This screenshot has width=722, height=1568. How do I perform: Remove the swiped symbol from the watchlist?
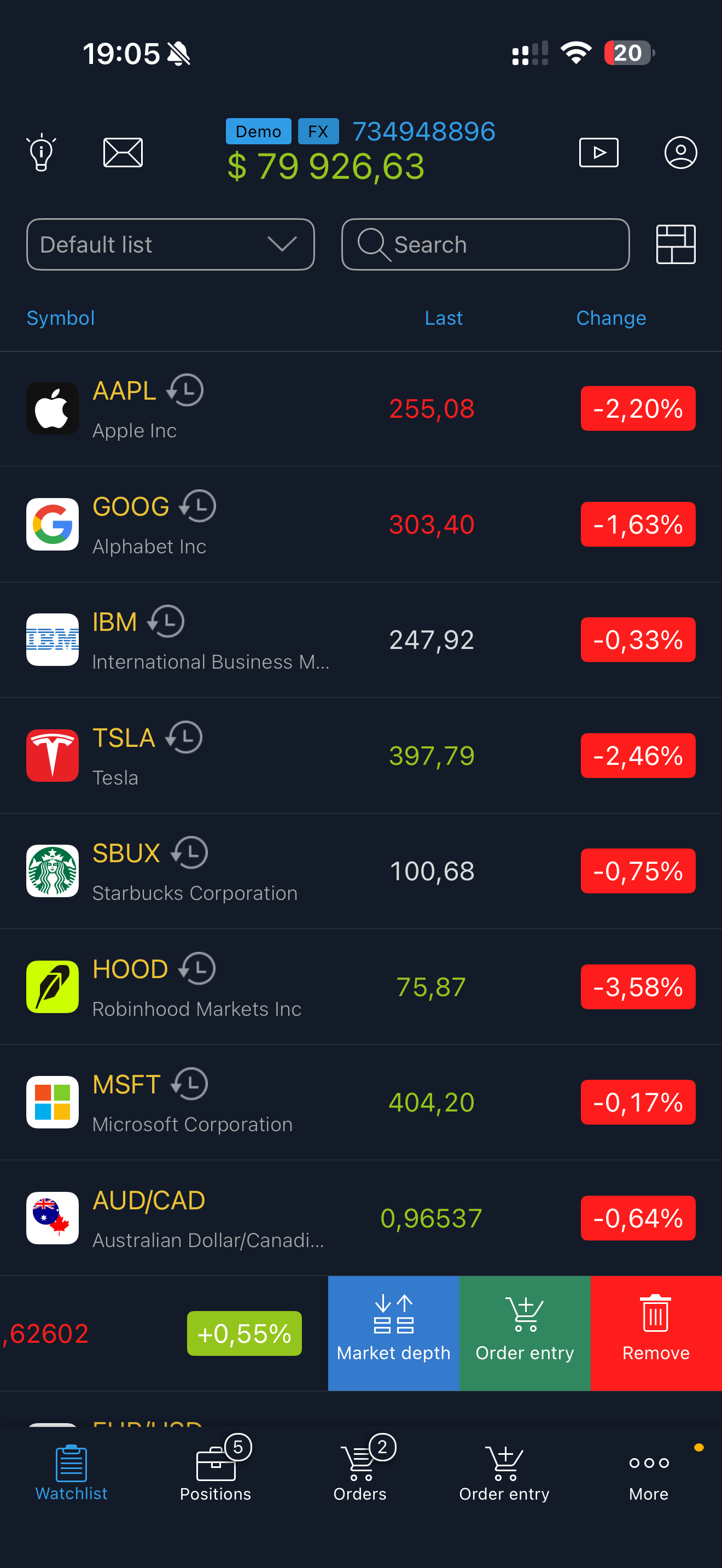(x=656, y=1333)
